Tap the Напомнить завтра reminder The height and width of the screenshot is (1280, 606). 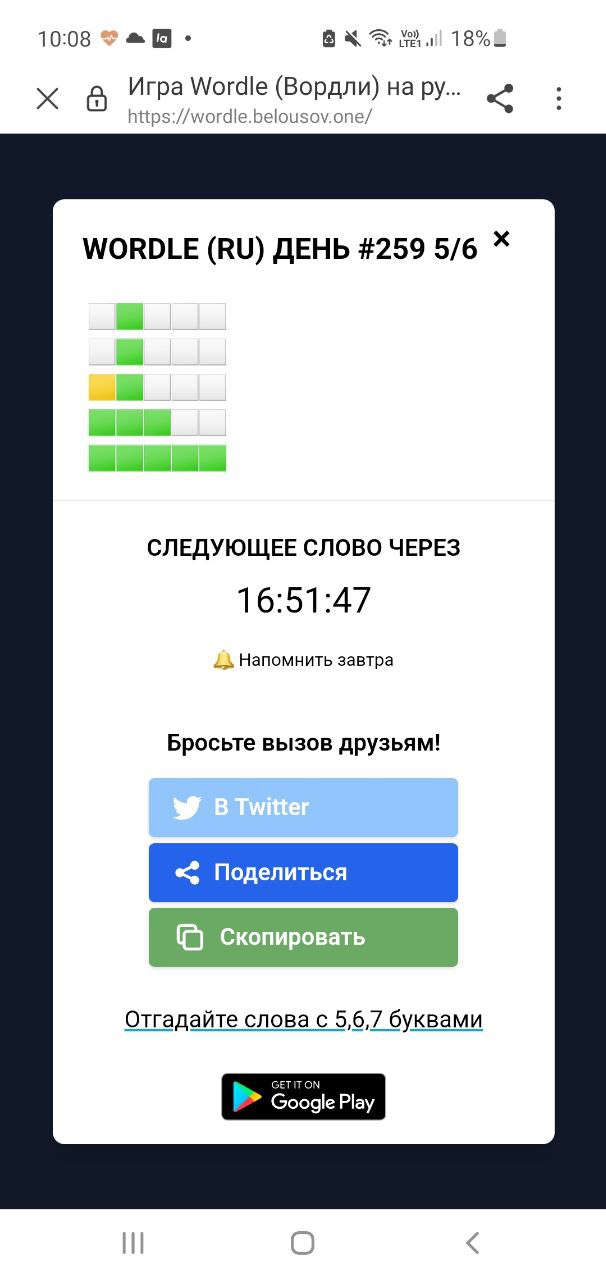click(x=303, y=660)
